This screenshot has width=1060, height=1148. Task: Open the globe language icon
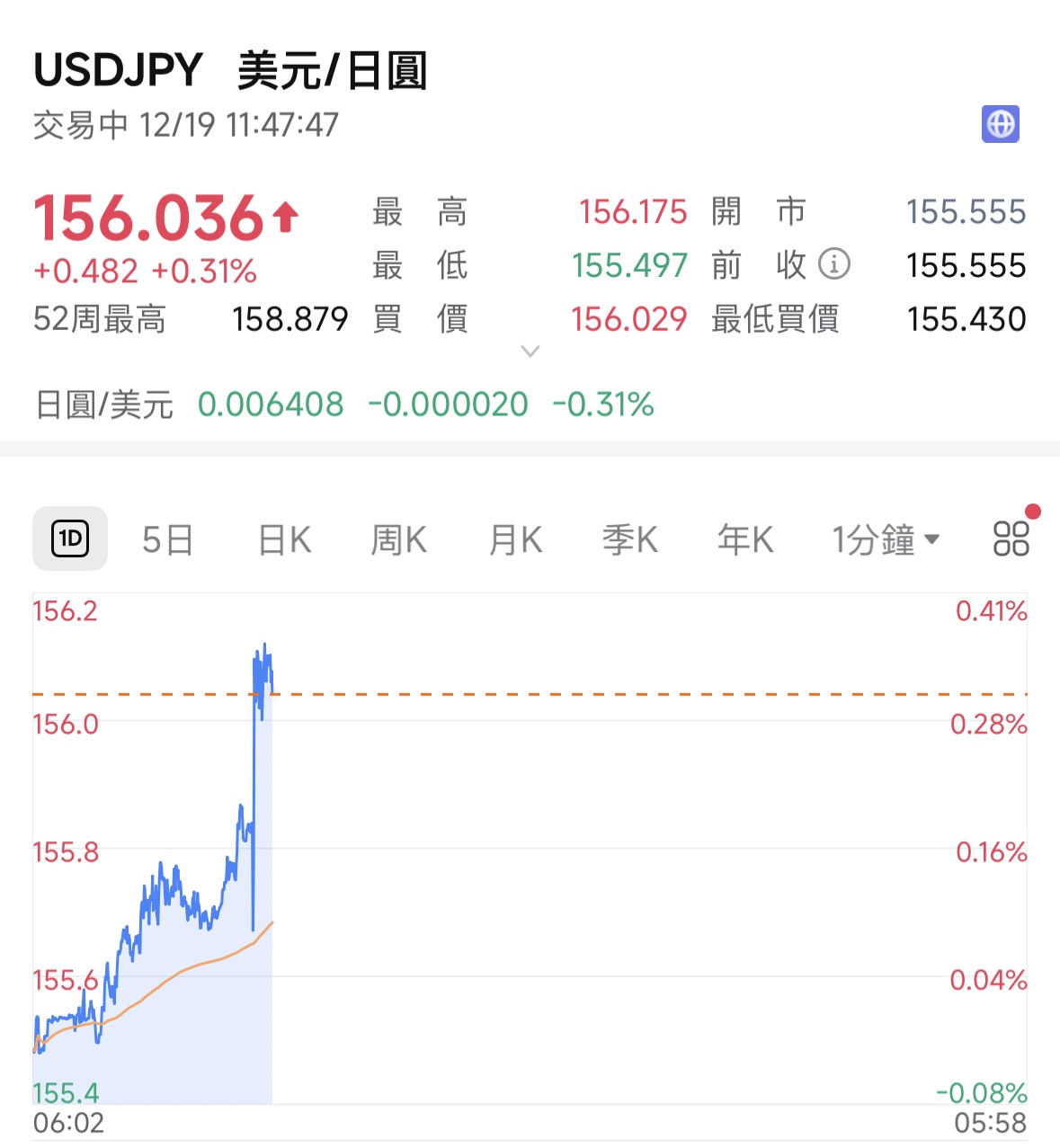pos(1002,123)
